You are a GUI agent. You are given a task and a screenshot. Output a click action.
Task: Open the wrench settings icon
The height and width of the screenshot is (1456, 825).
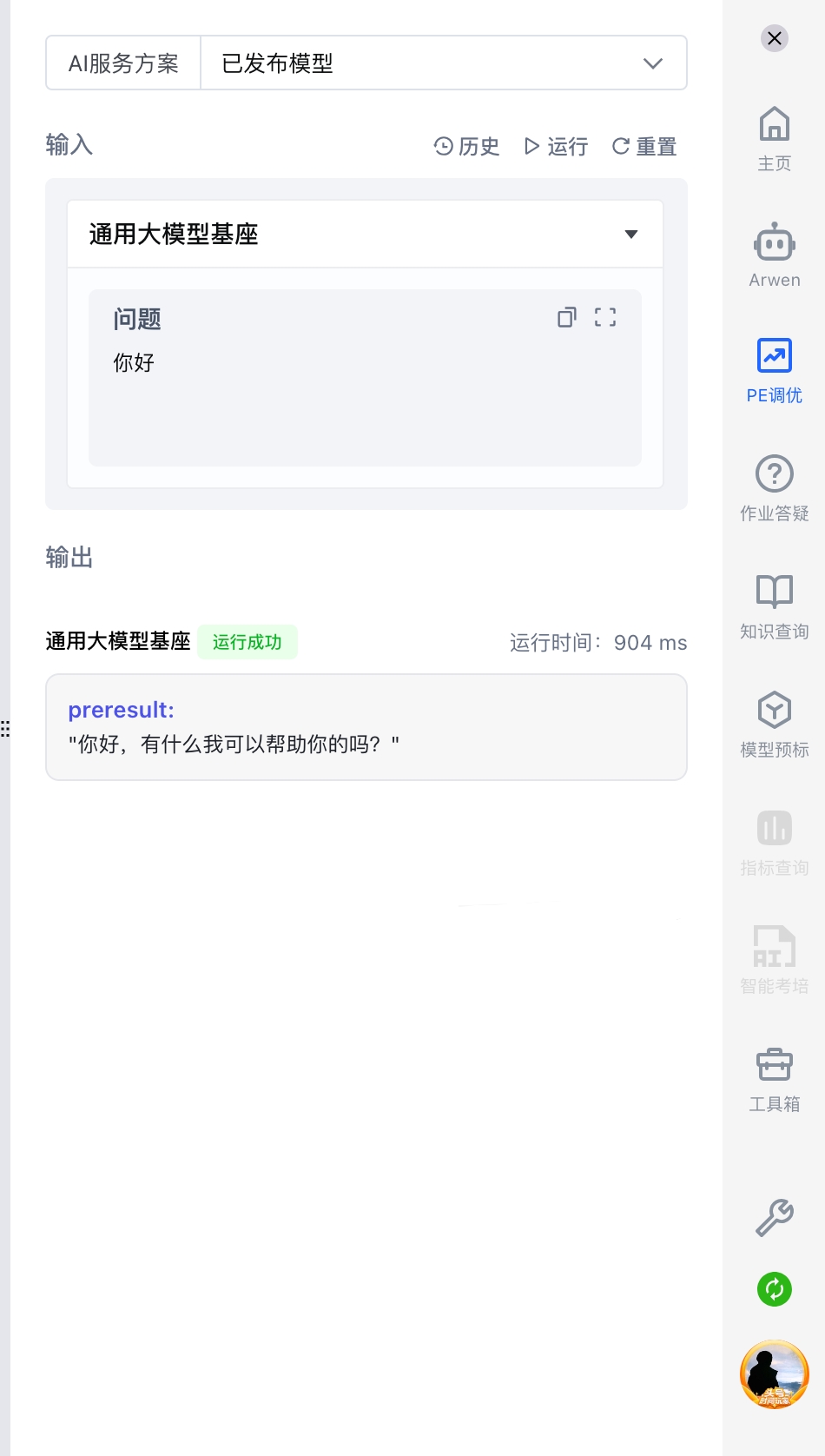[x=775, y=1218]
